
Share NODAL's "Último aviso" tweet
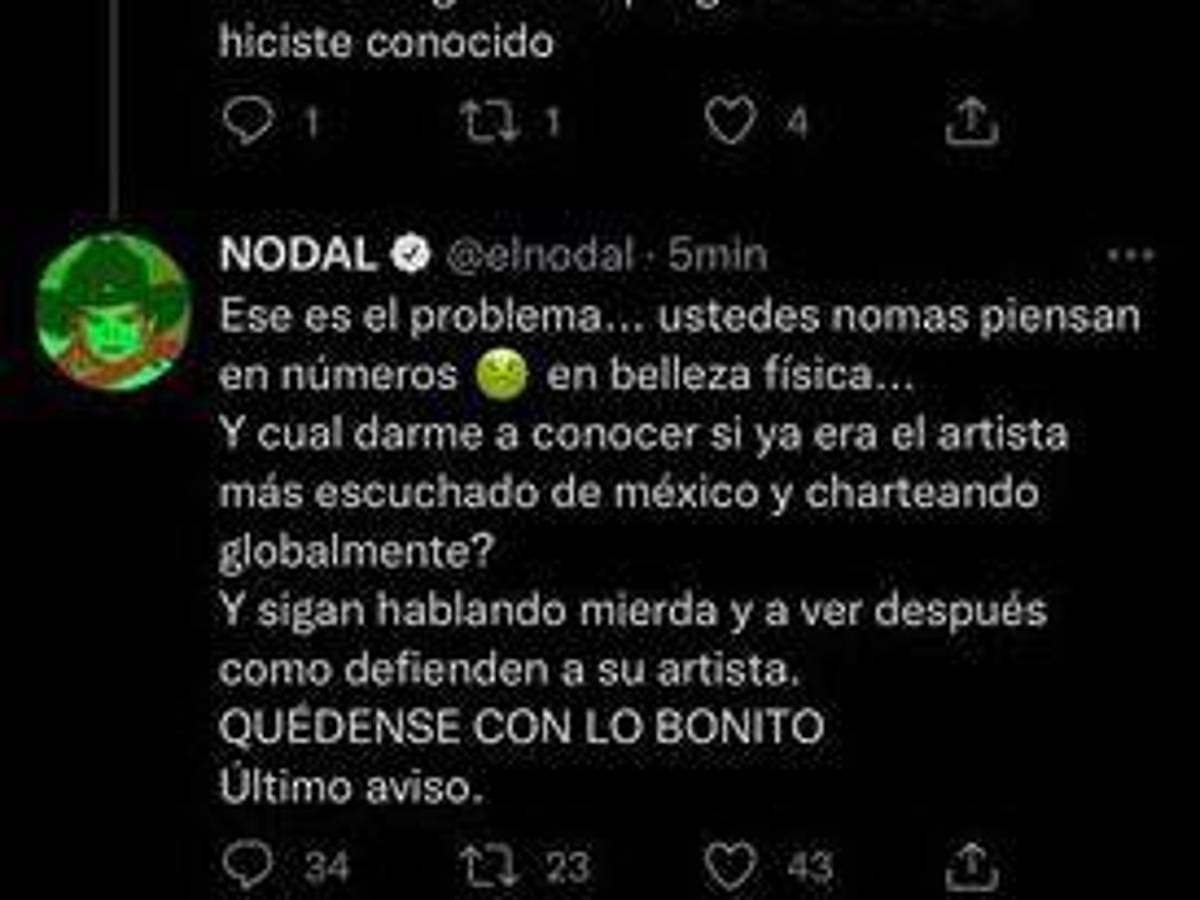971,865
